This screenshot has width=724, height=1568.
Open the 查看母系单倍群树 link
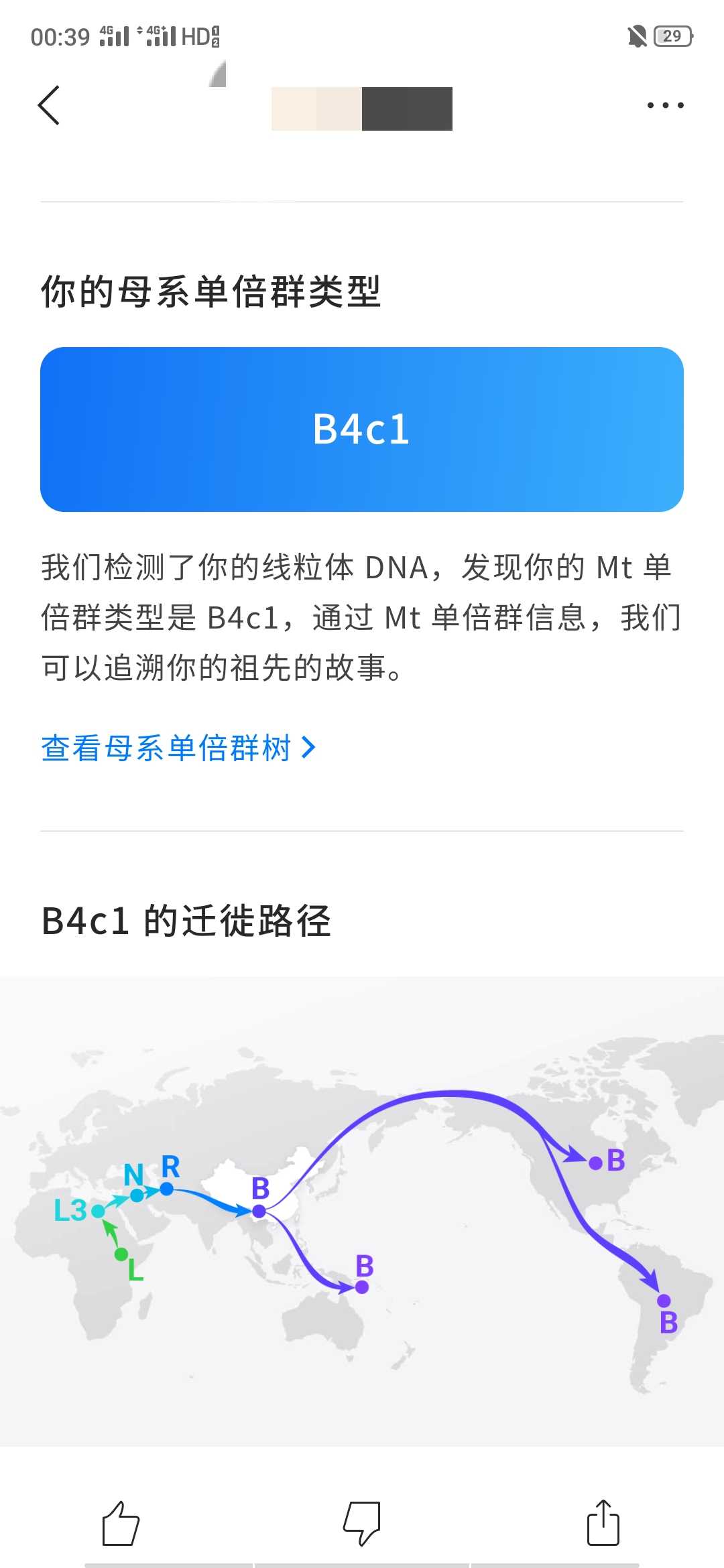pyautogui.click(x=178, y=748)
